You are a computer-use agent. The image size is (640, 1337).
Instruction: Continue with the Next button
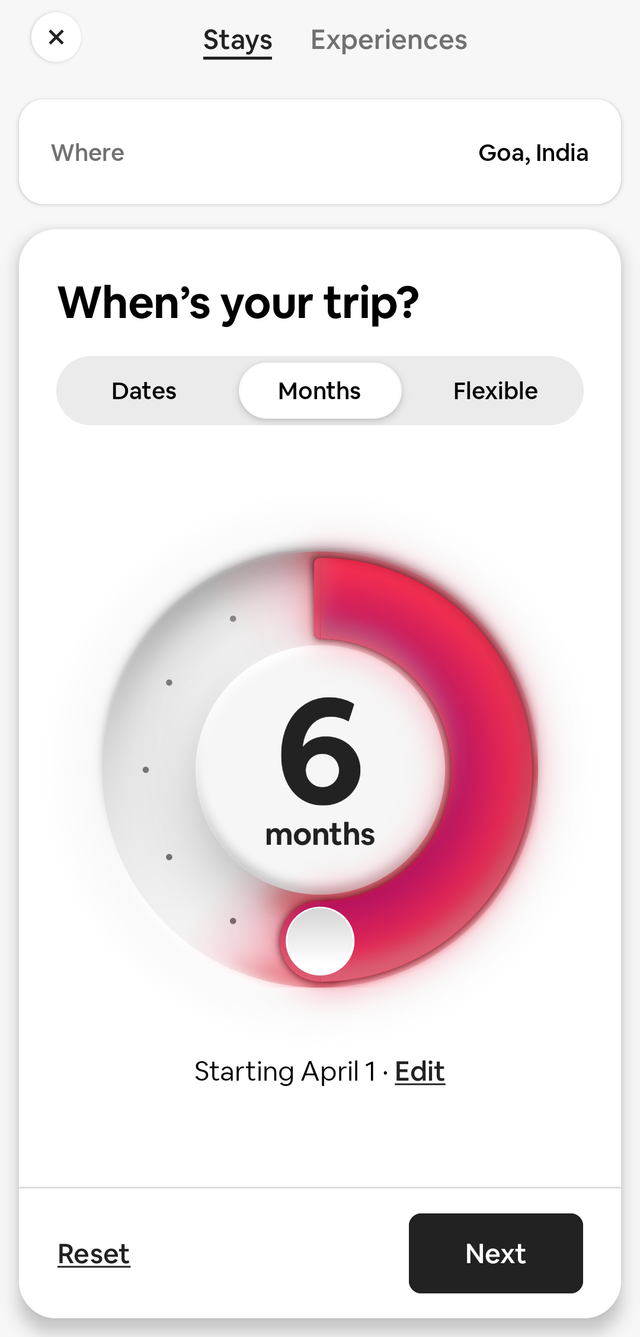[x=495, y=1253]
